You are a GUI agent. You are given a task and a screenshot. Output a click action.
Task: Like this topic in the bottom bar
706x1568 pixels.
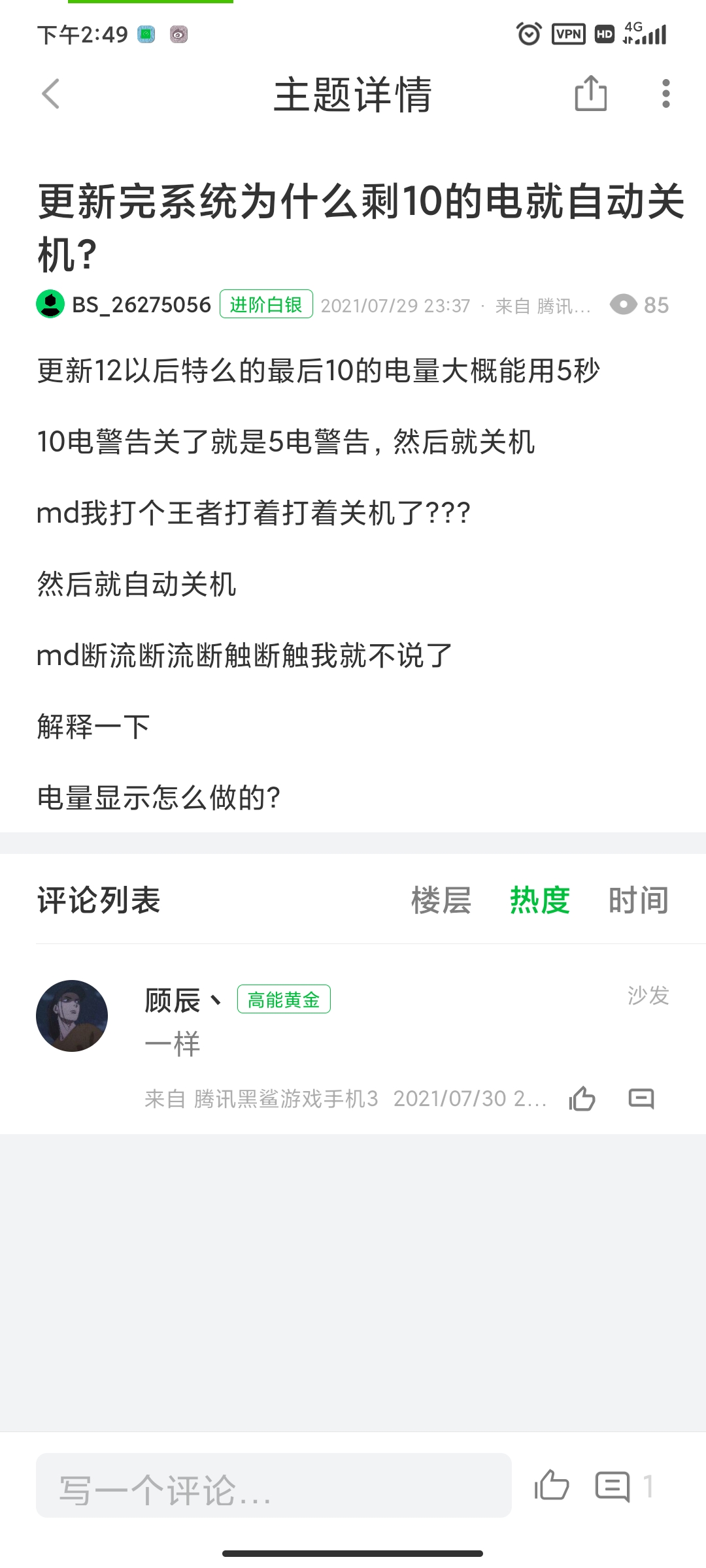552,1486
